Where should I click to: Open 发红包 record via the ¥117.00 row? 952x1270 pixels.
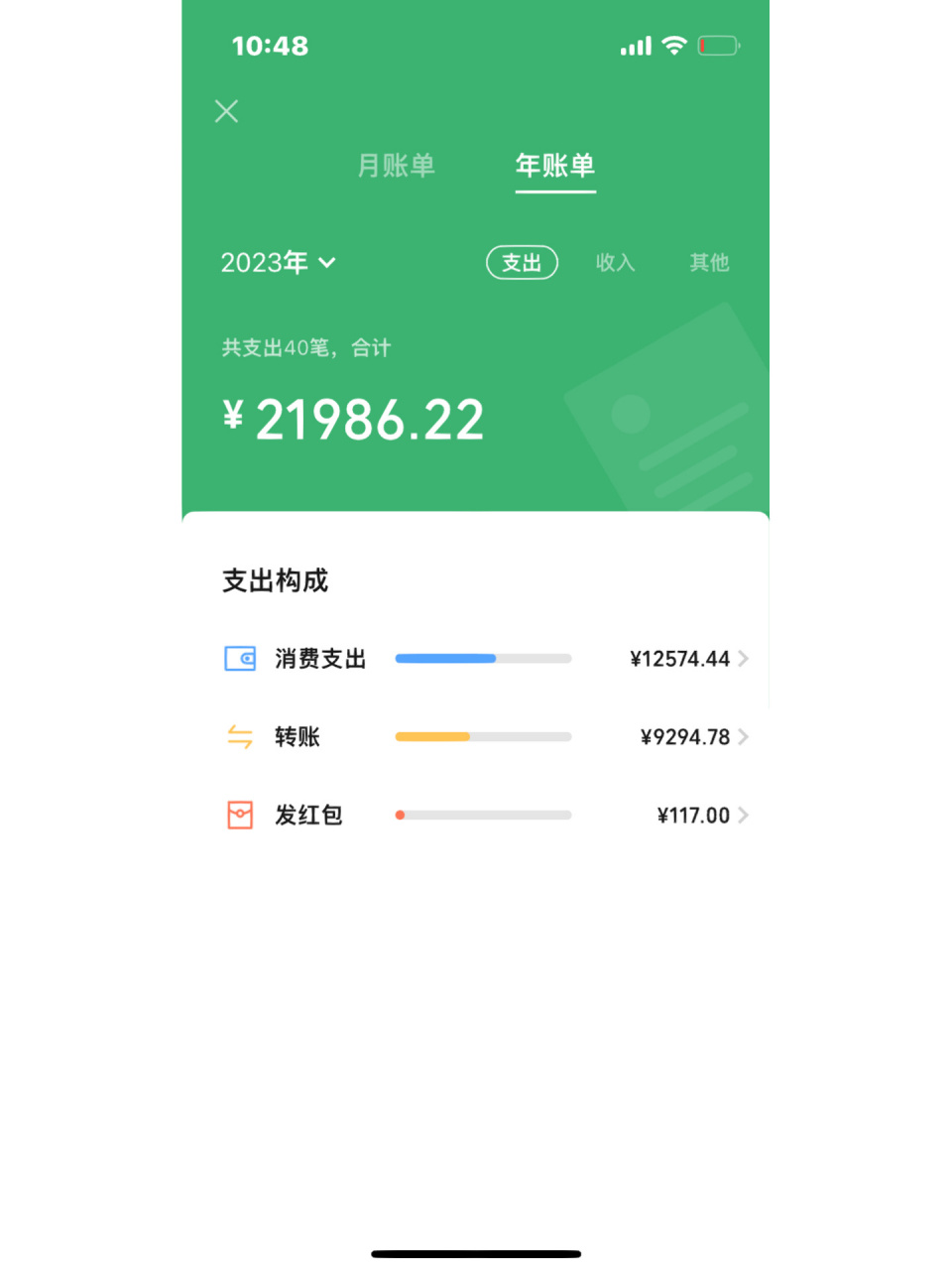click(x=694, y=815)
